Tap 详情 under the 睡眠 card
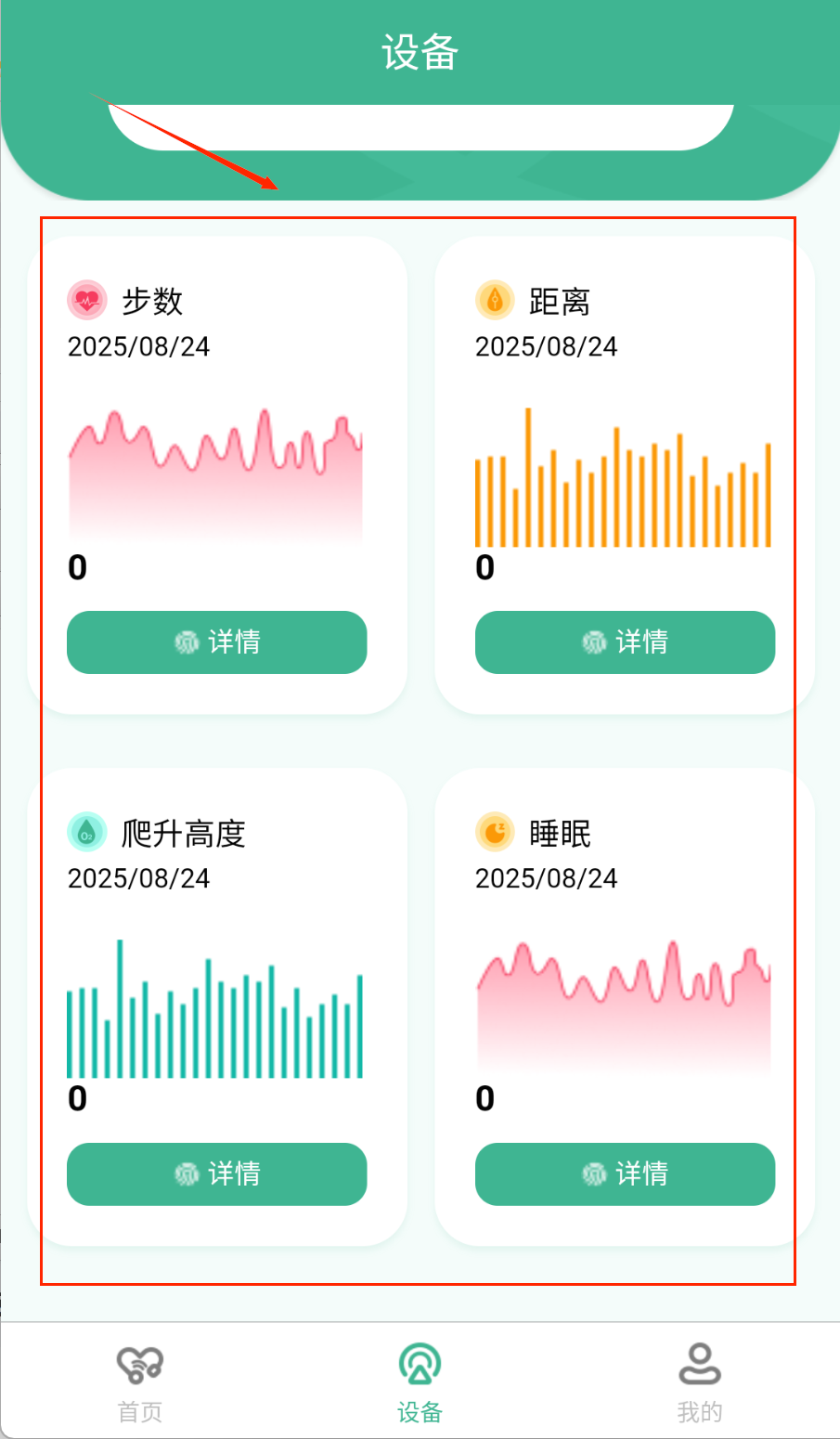 click(625, 1174)
